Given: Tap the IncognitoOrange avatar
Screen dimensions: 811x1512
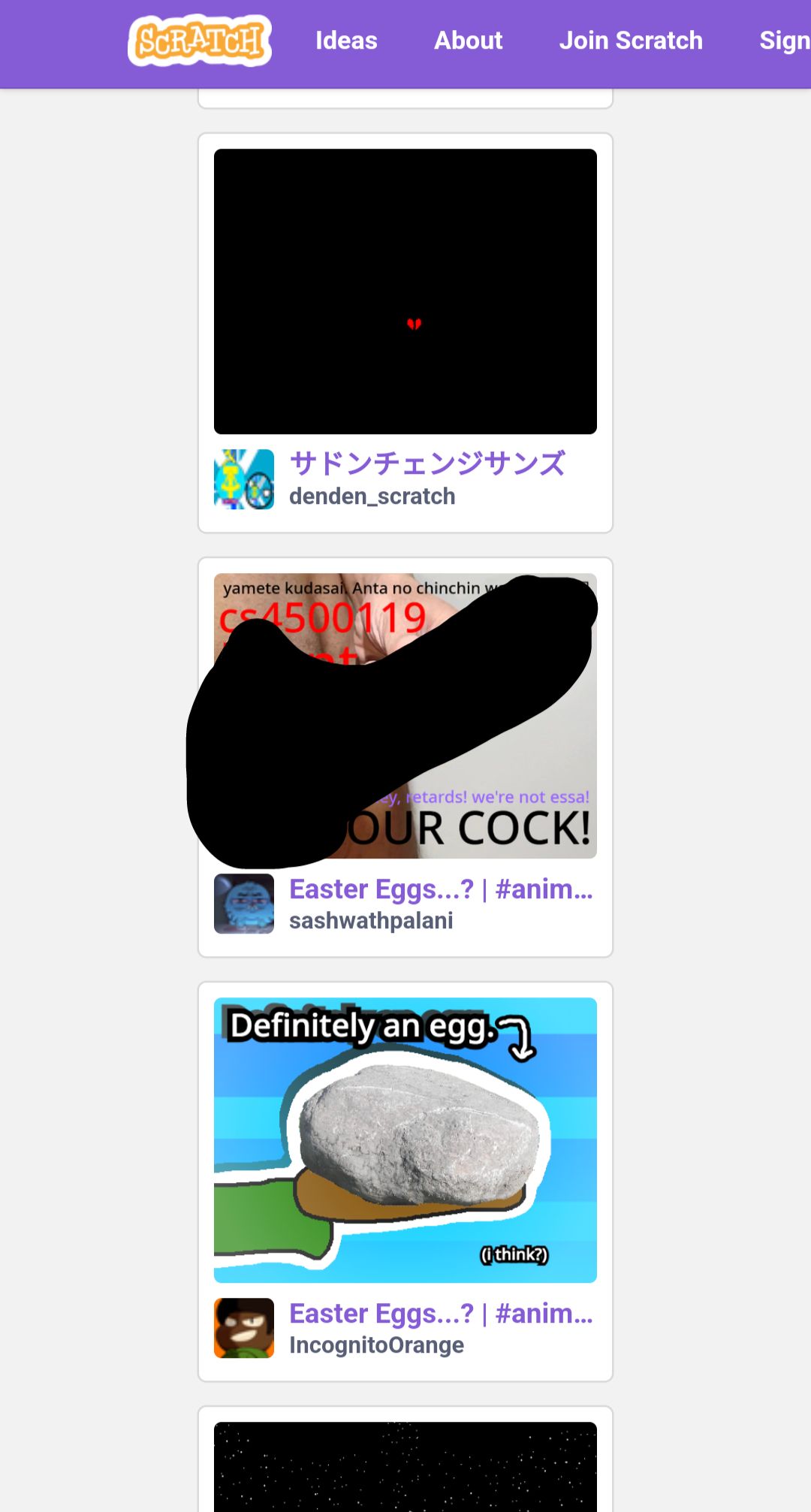Looking at the screenshot, I should pyautogui.click(x=244, y=1328).
